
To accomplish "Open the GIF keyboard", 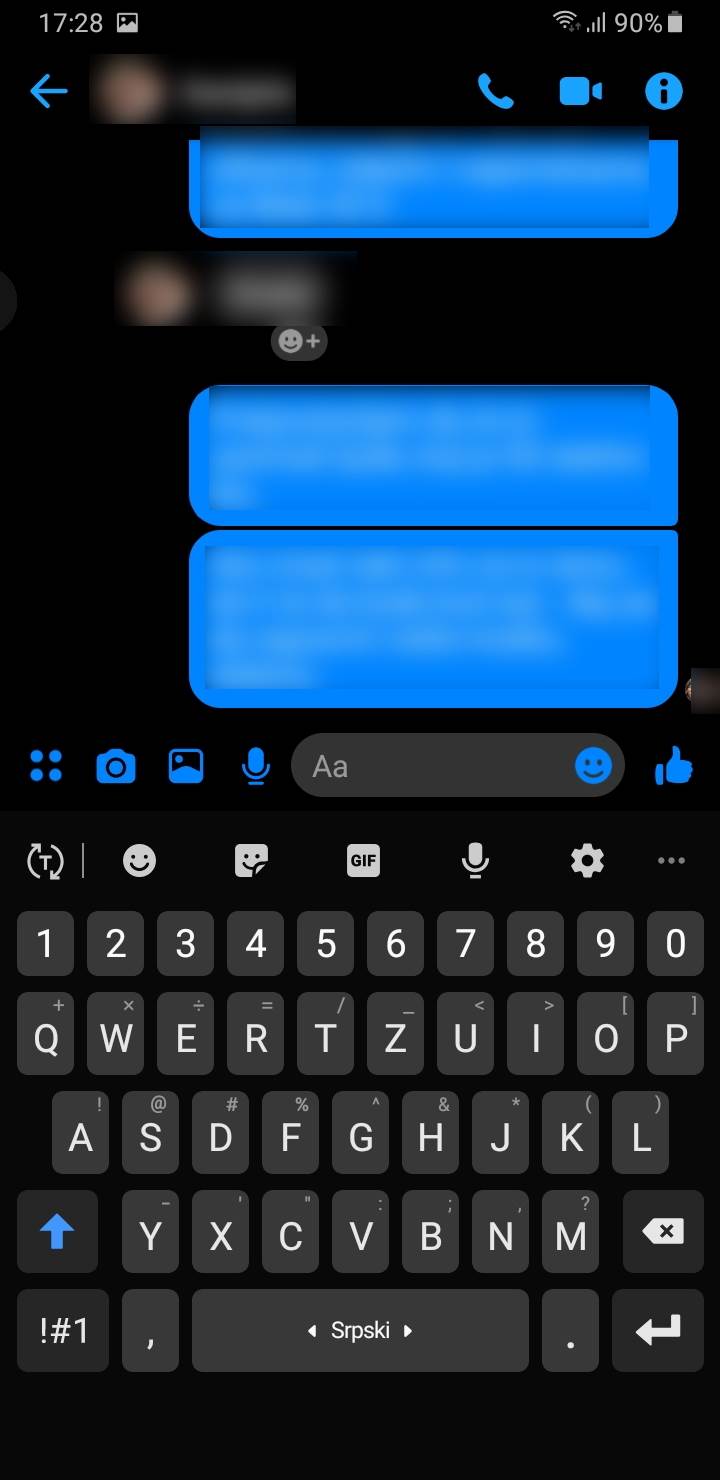I will pyautogui.click(x=363, y=860).
